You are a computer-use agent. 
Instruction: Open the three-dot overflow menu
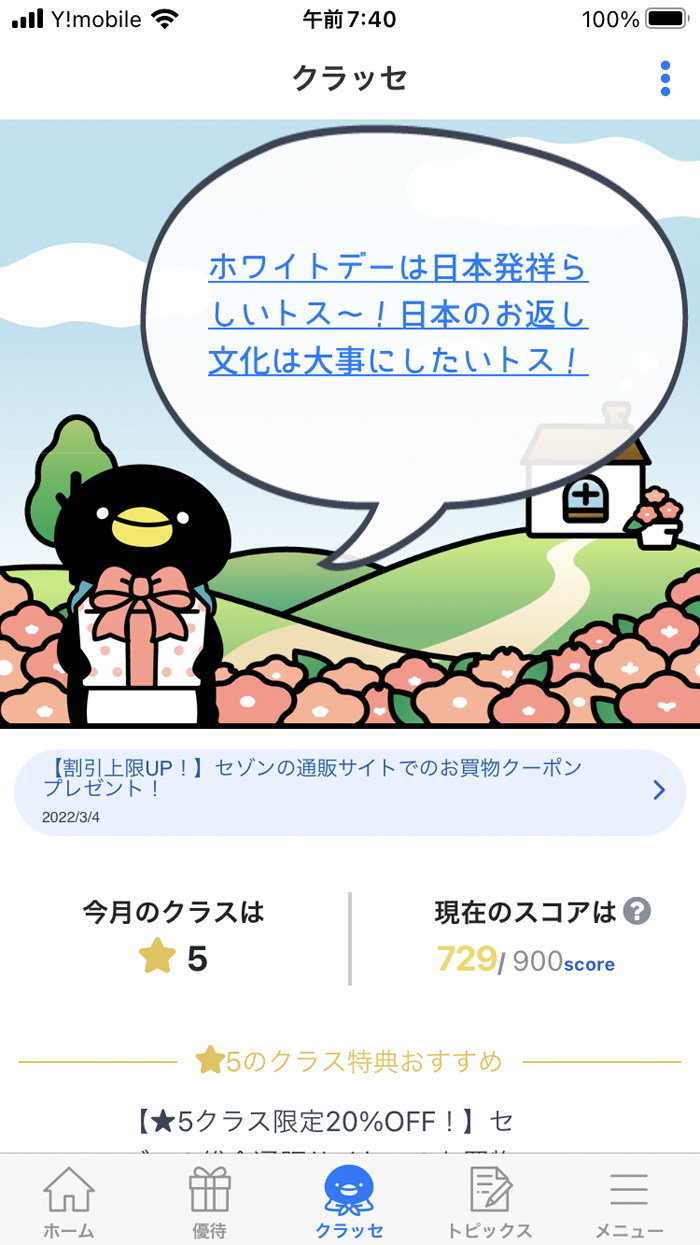coord(665,79)
